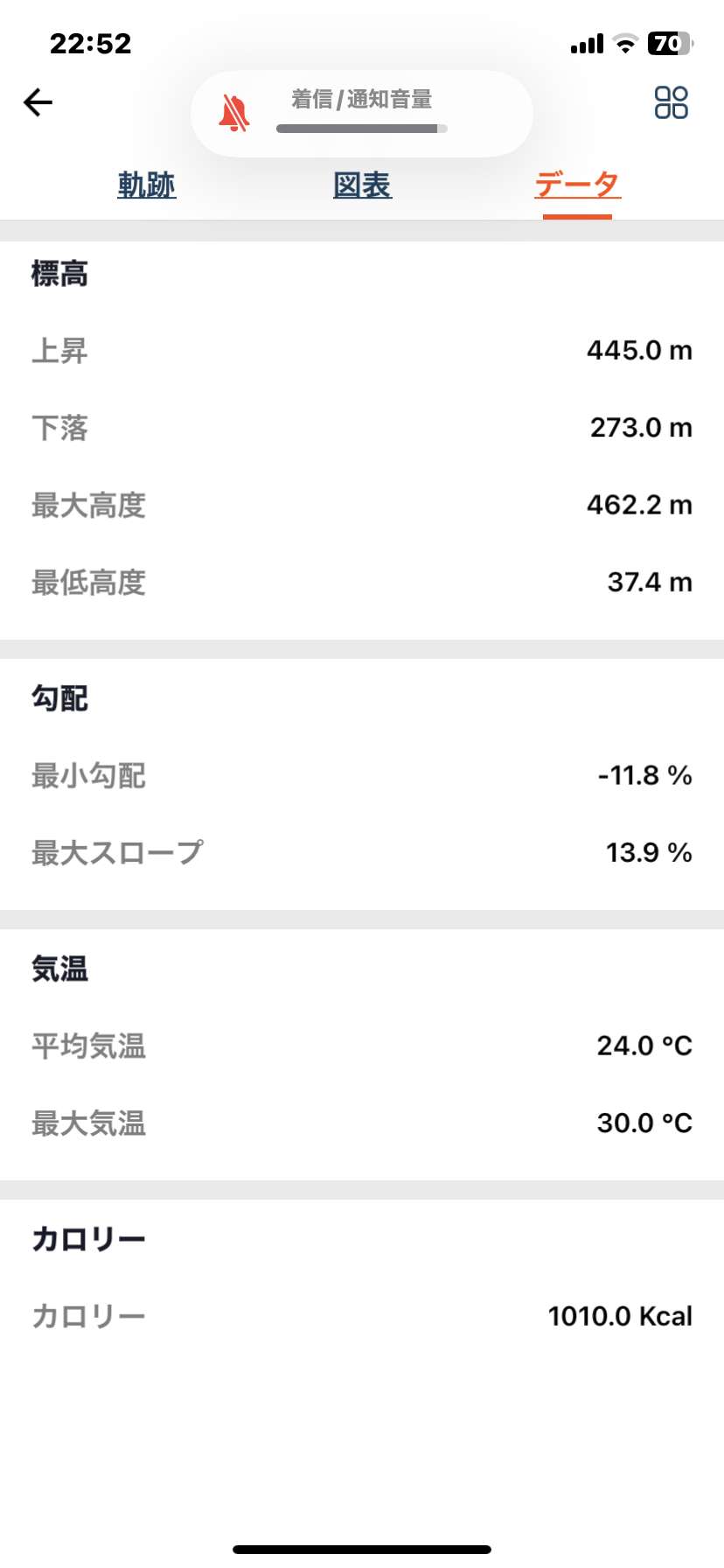
Task: Adjust the 着信/通知音量 volume slider
Action: click(x=362, y=129)
